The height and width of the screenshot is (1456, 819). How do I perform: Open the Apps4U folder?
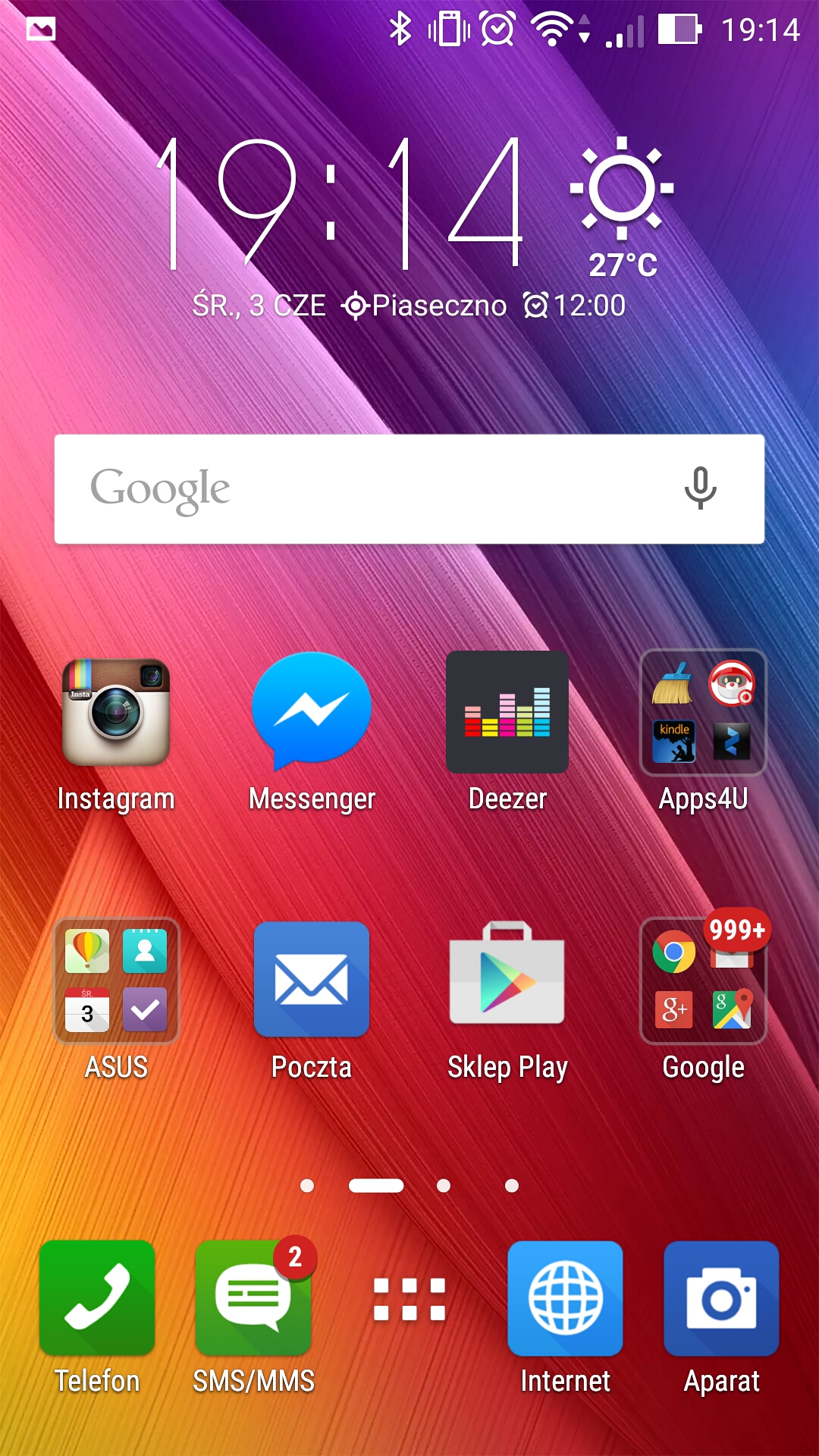tap(703, 711)
